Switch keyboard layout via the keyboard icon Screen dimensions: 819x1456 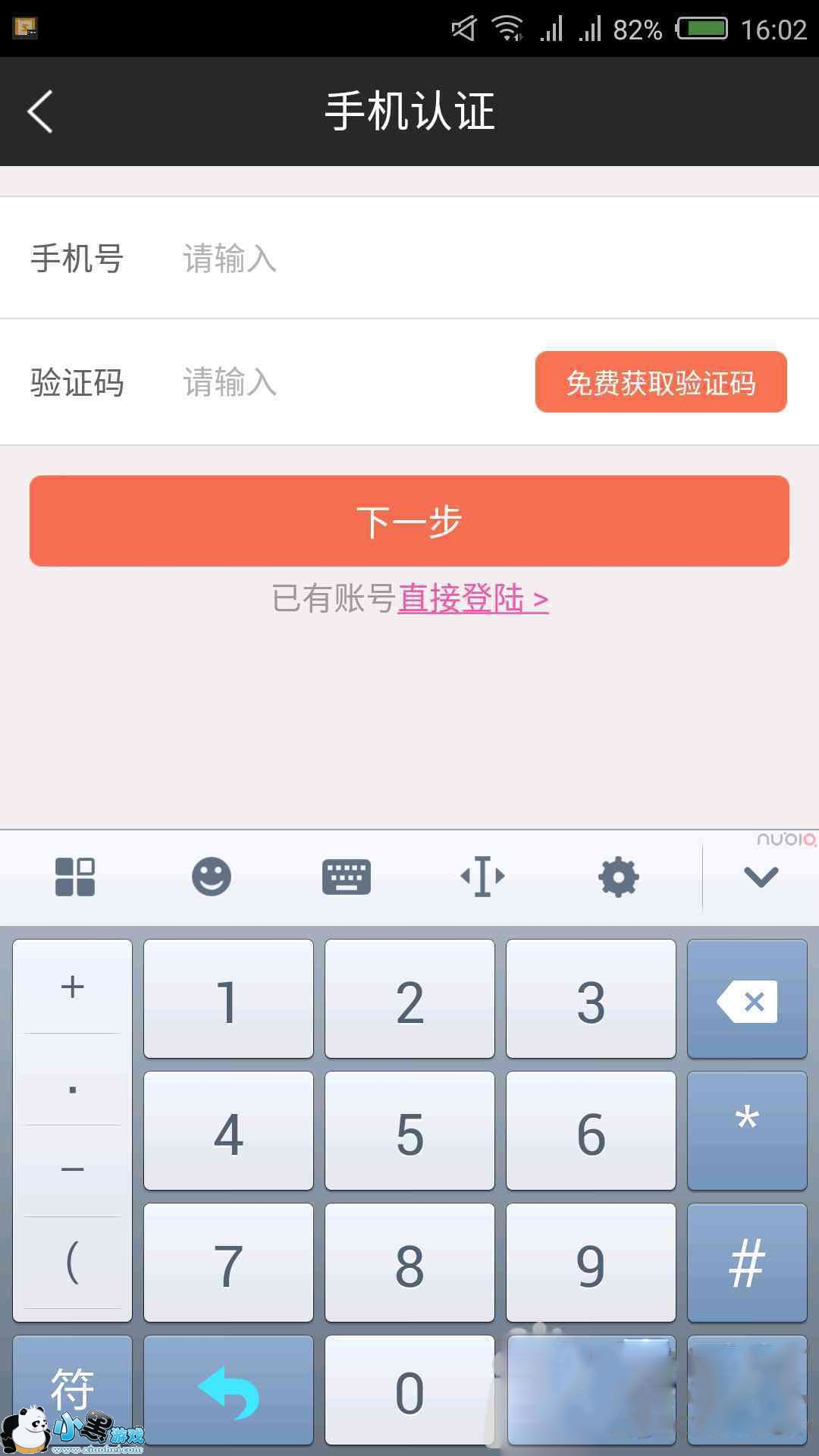tap(347, 877)
